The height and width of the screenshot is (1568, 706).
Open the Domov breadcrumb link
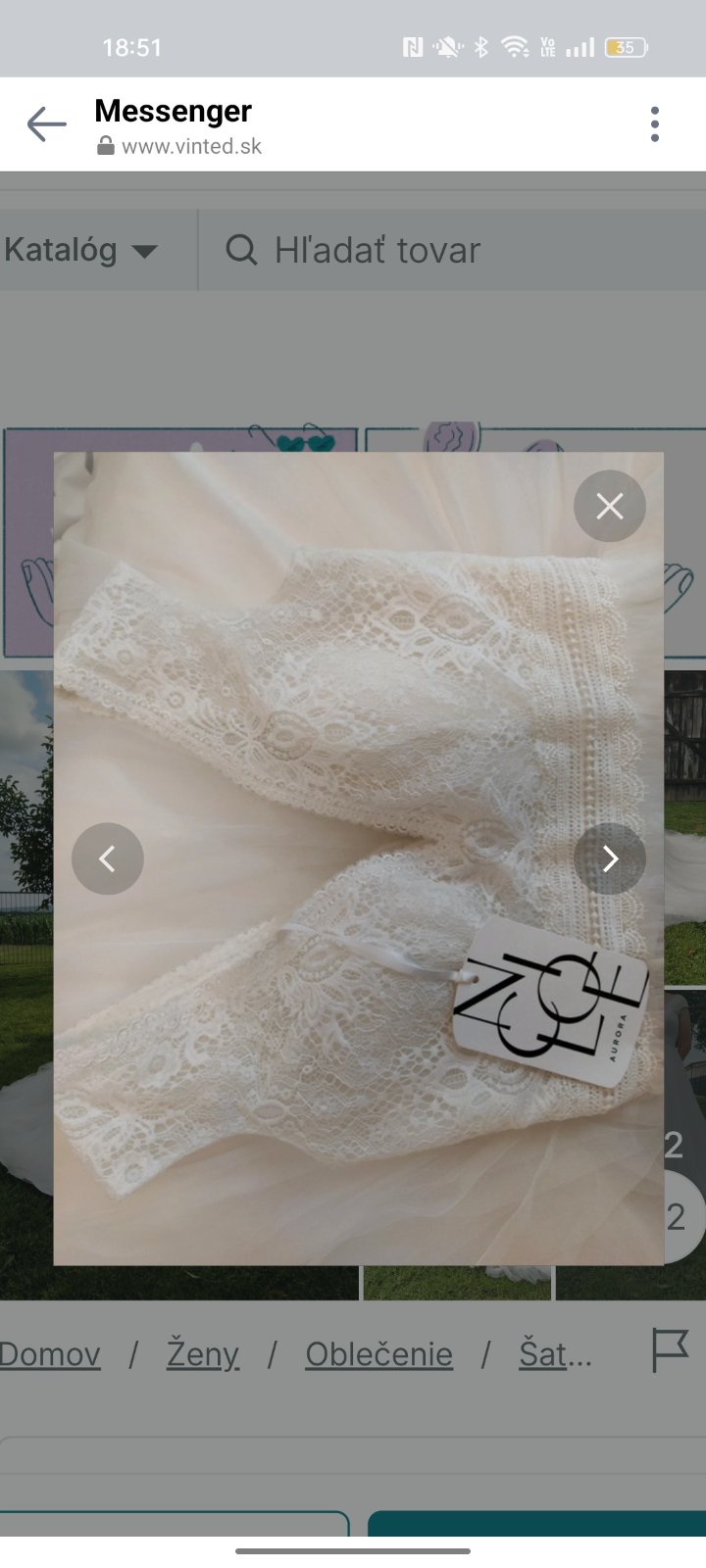50,1354
